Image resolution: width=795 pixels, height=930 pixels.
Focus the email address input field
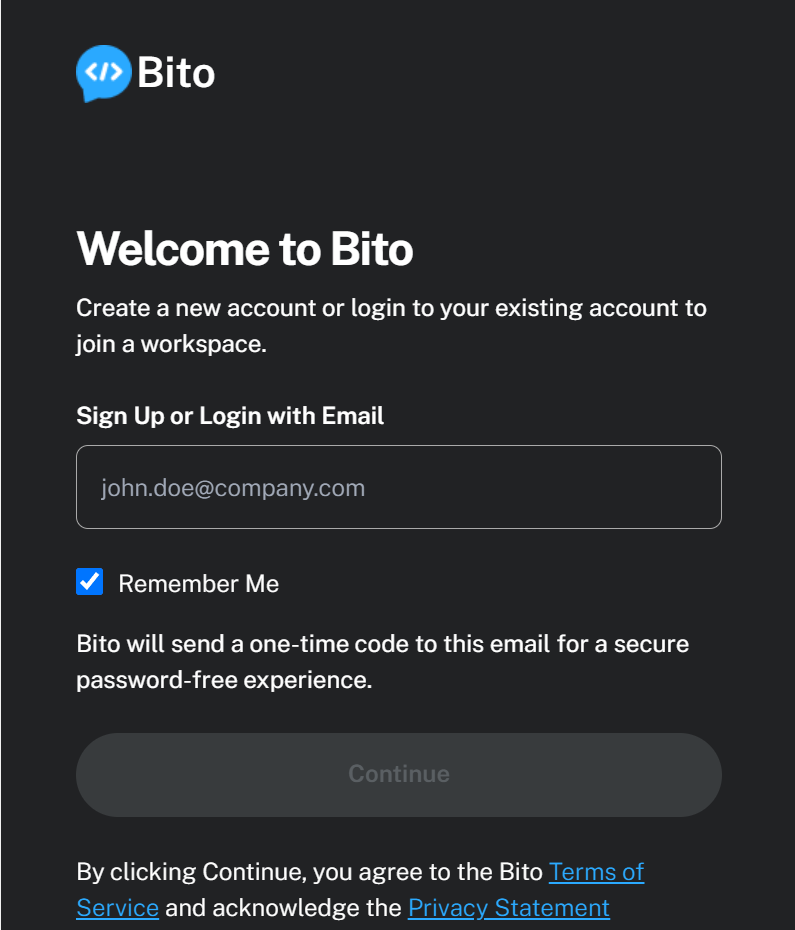tap(398, 487)
